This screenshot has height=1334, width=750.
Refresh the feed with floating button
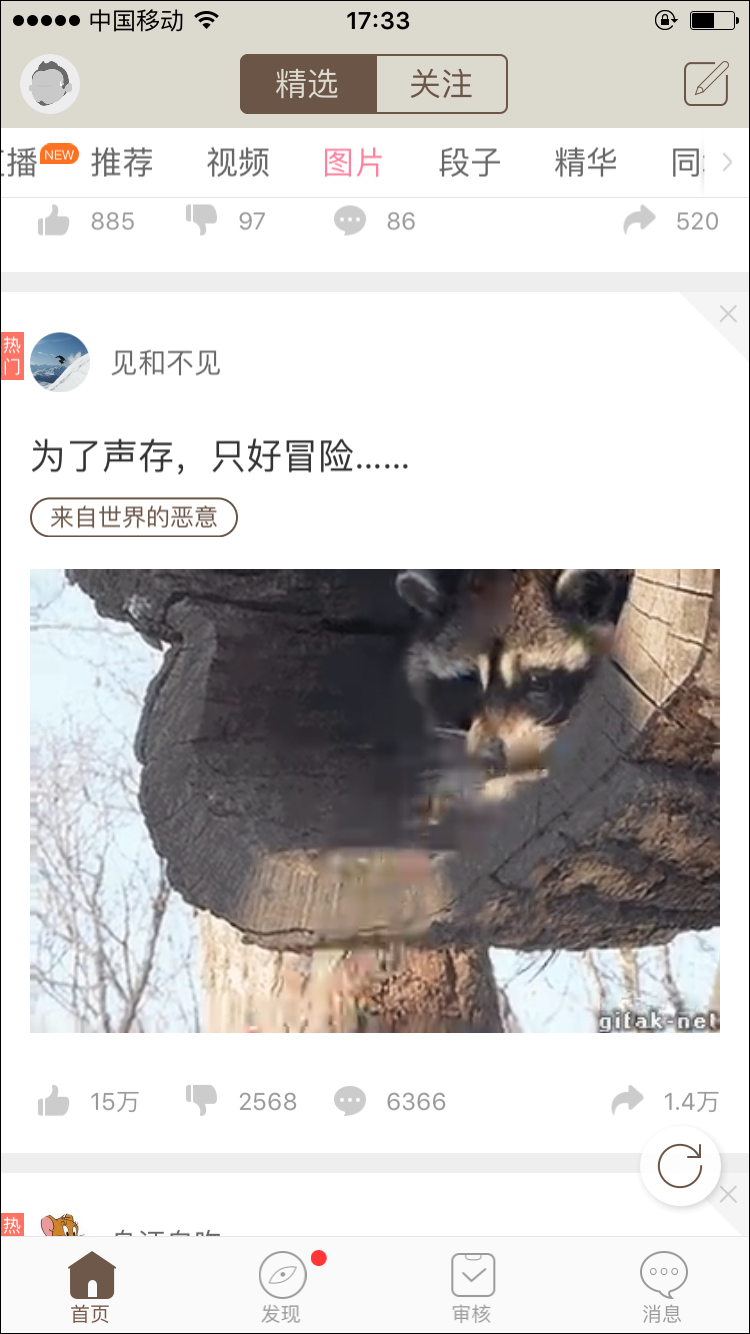click(x=680, y=1167)
